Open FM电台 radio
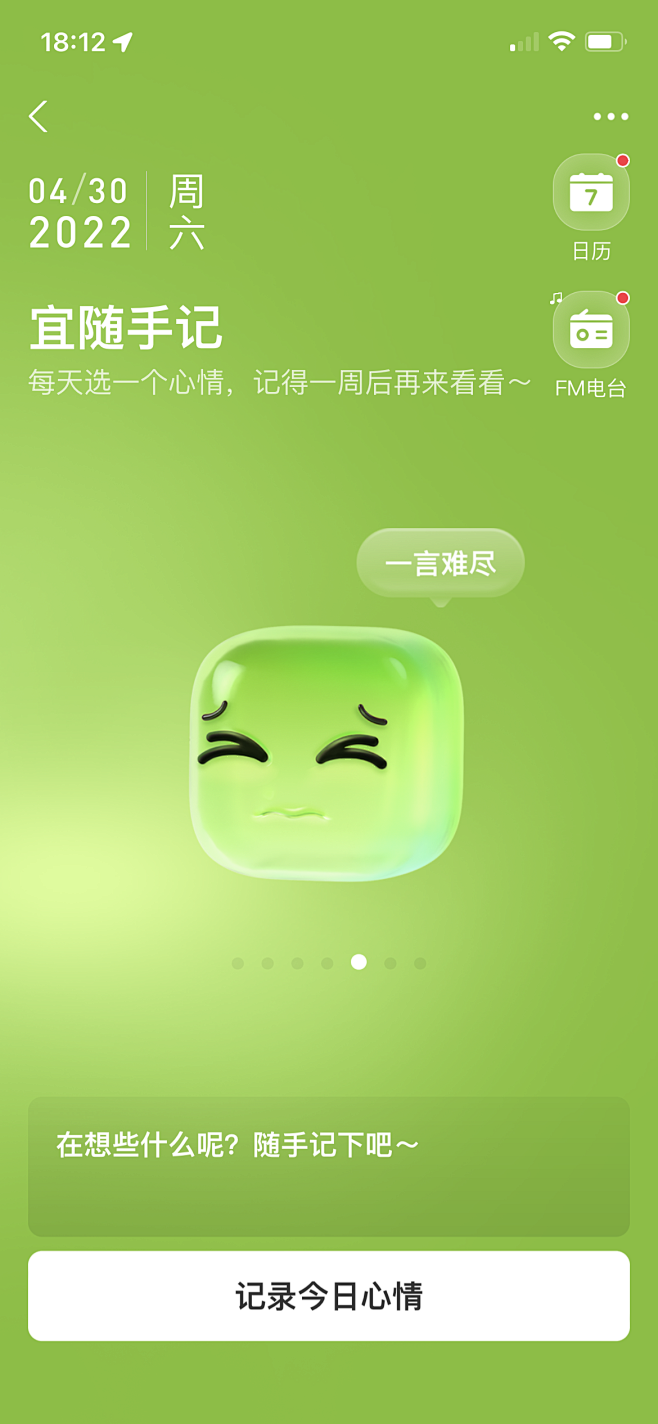Image resolution: width=658 pixels, height=1424 pixels. click(591, 330)
